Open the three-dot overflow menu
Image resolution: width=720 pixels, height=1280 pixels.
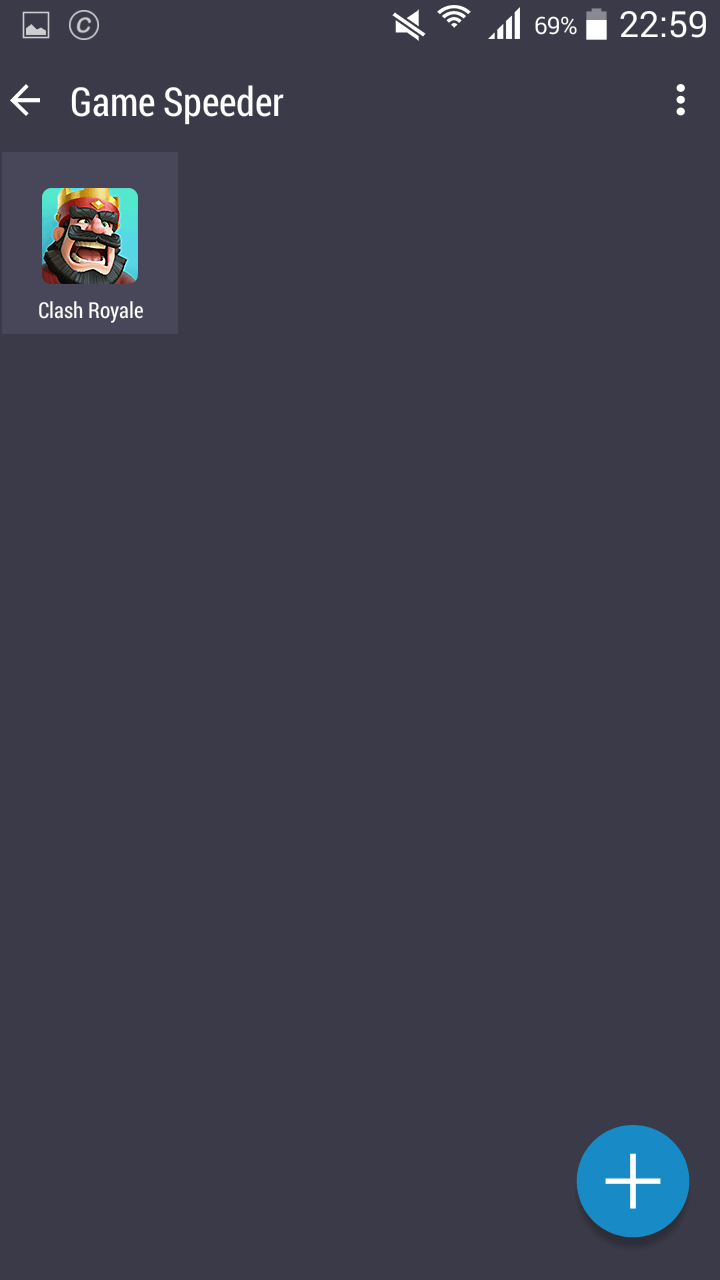point(680,100)
